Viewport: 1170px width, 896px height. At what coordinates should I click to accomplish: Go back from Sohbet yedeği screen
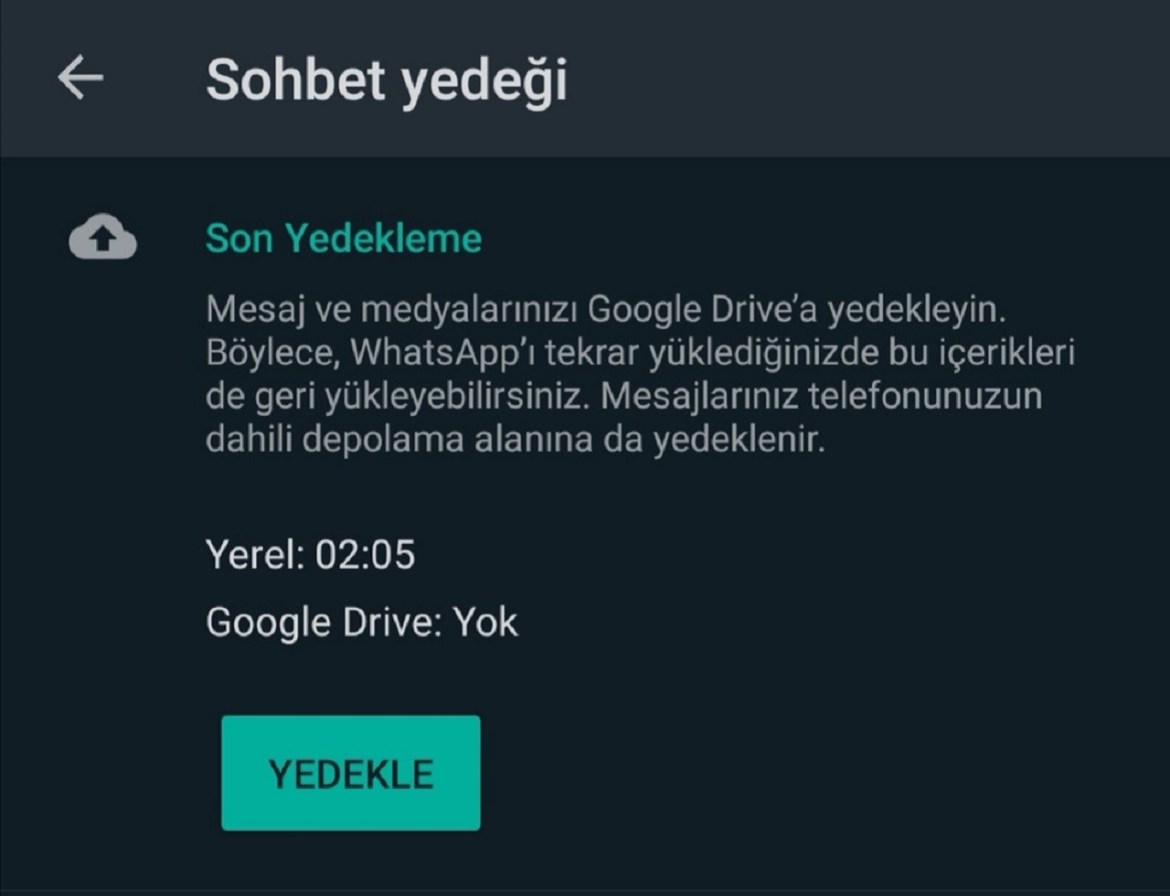click(80, 78)
